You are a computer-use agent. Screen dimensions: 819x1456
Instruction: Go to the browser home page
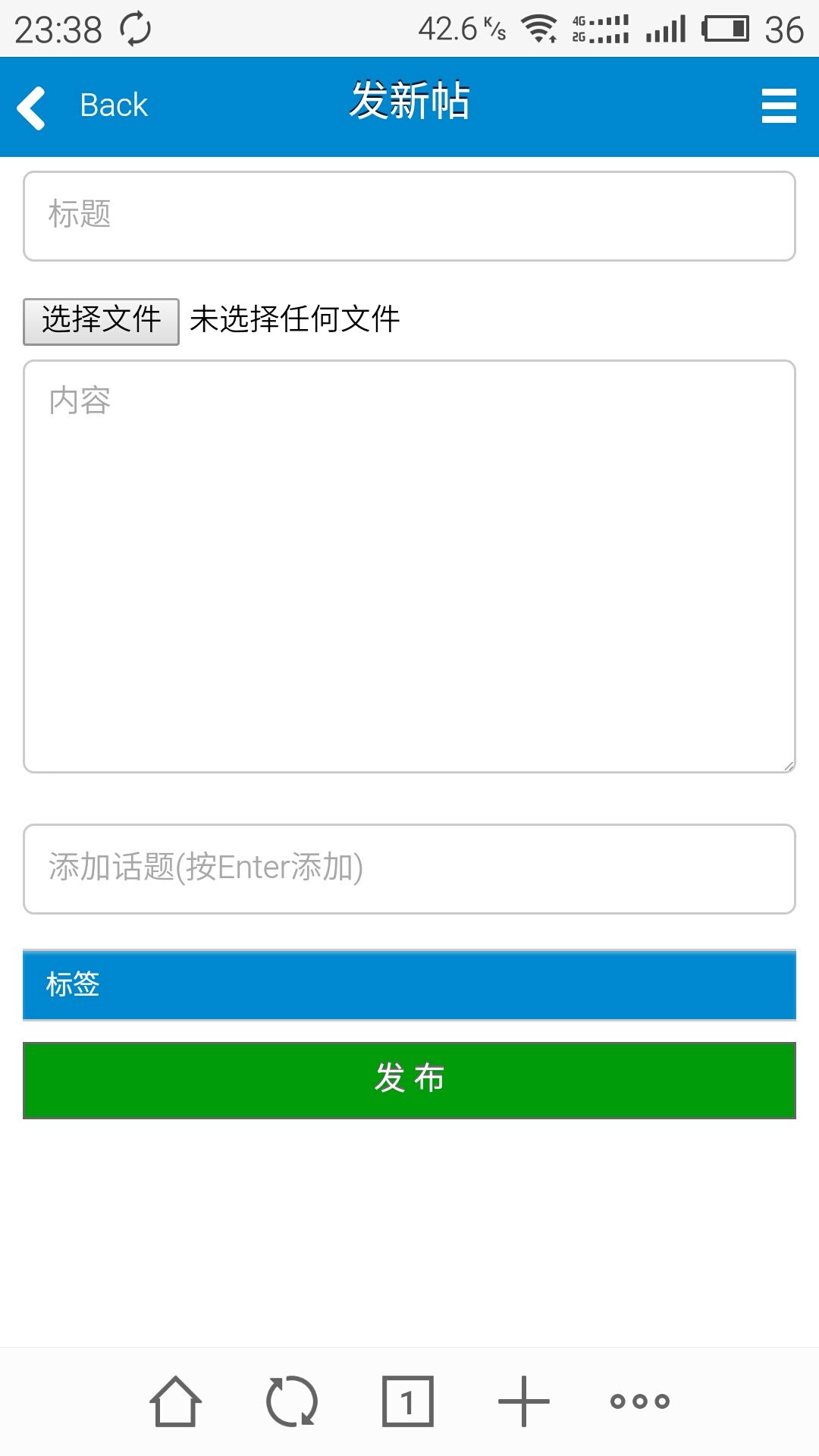pos(176,1401)
